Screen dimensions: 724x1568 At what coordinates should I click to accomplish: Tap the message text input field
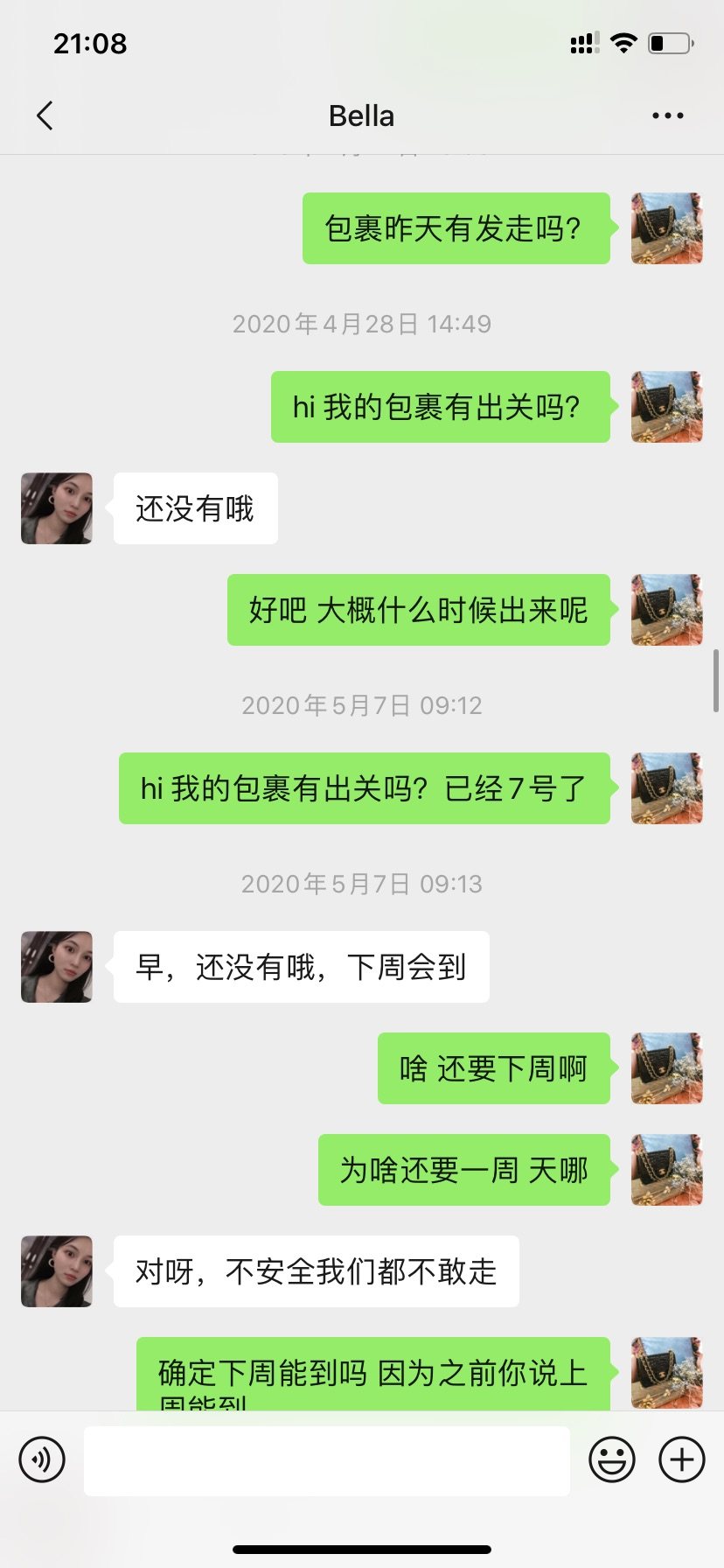326,1459
